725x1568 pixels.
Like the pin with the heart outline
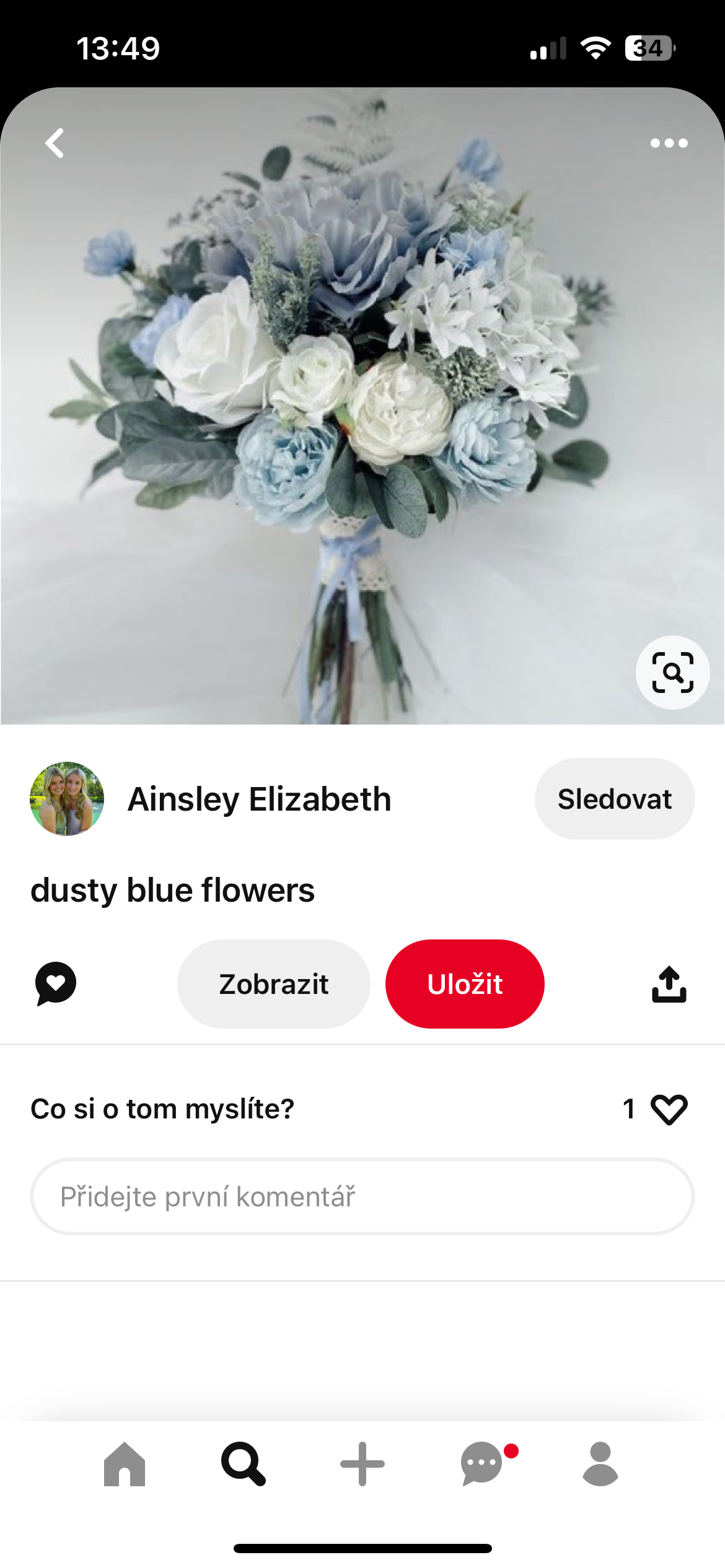point(669,1109)
